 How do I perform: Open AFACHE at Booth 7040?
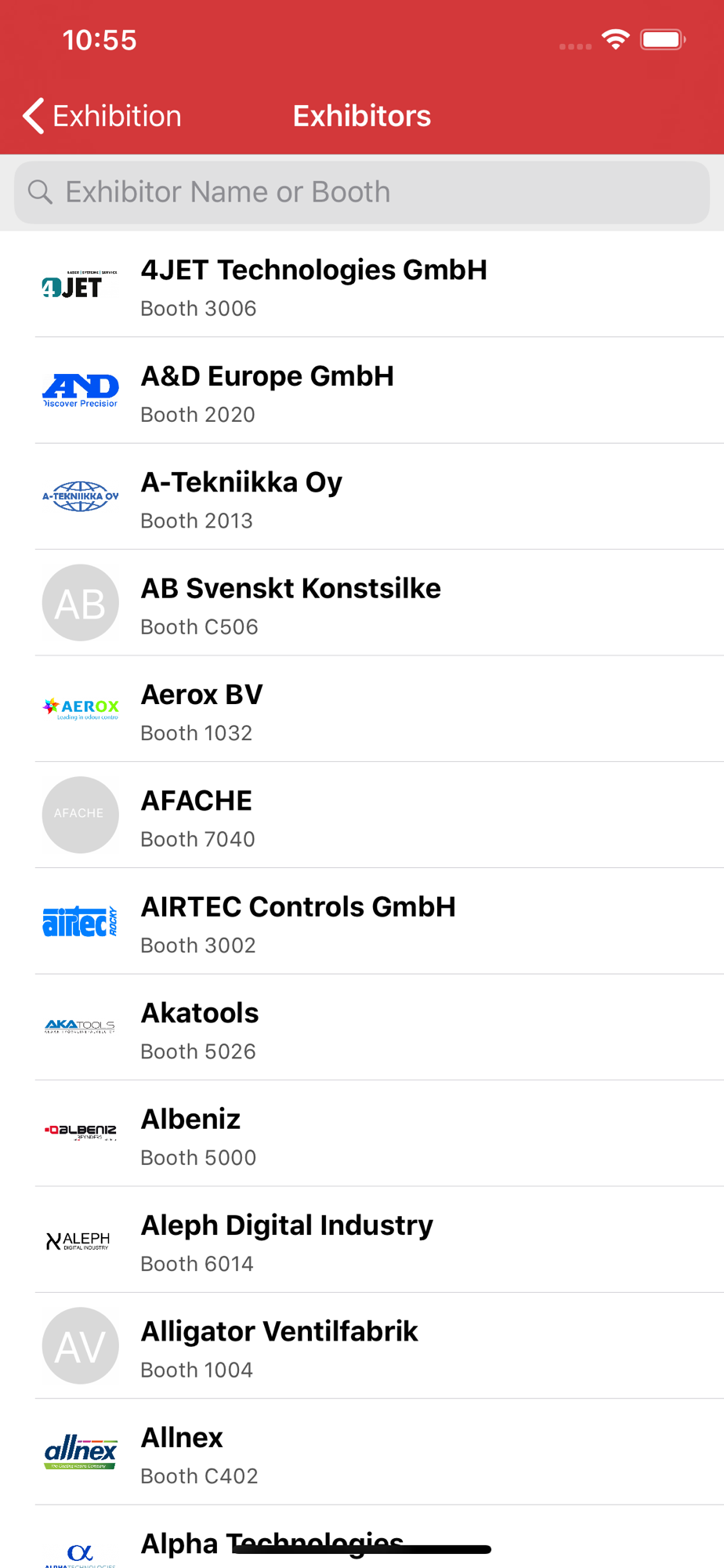(362, 815)
